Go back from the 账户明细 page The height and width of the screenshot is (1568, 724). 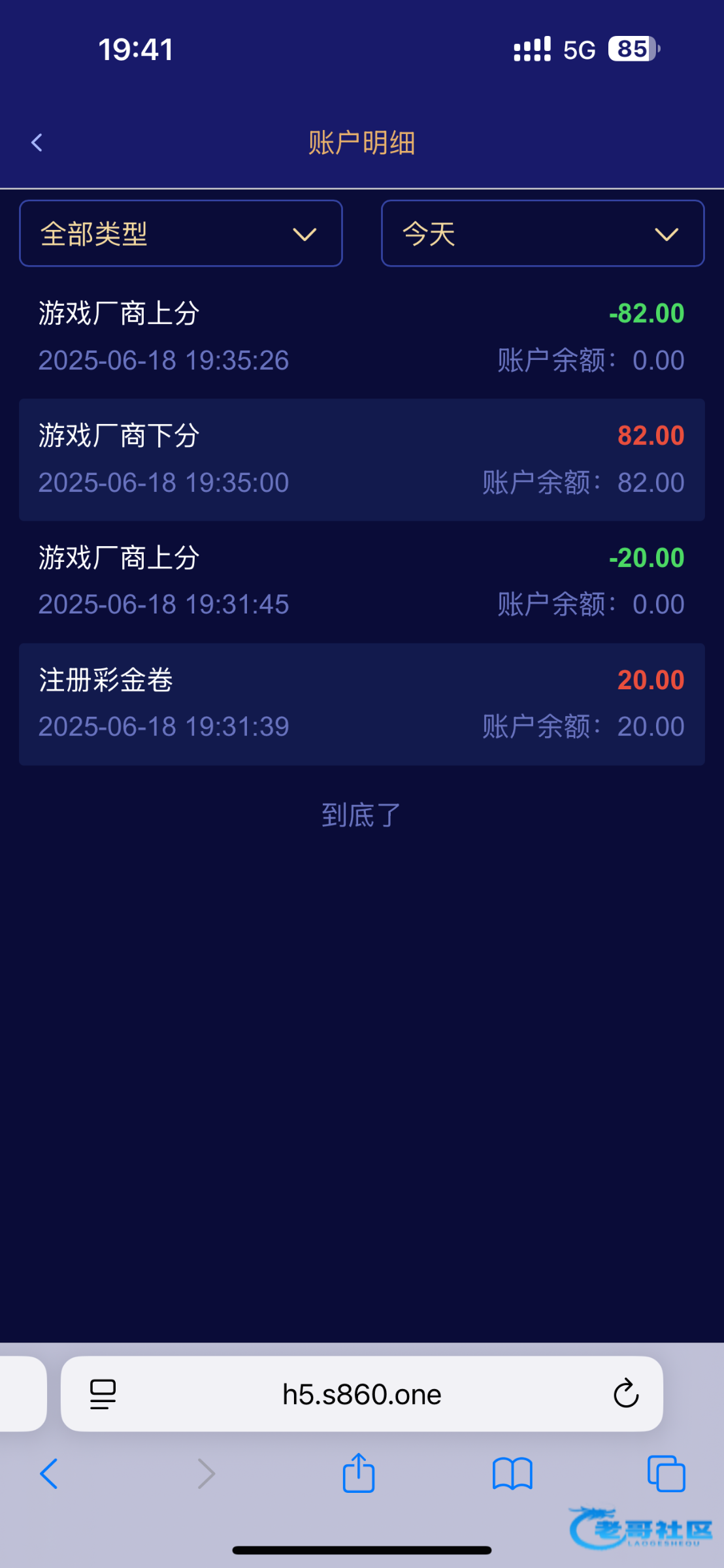pos(37,142)
